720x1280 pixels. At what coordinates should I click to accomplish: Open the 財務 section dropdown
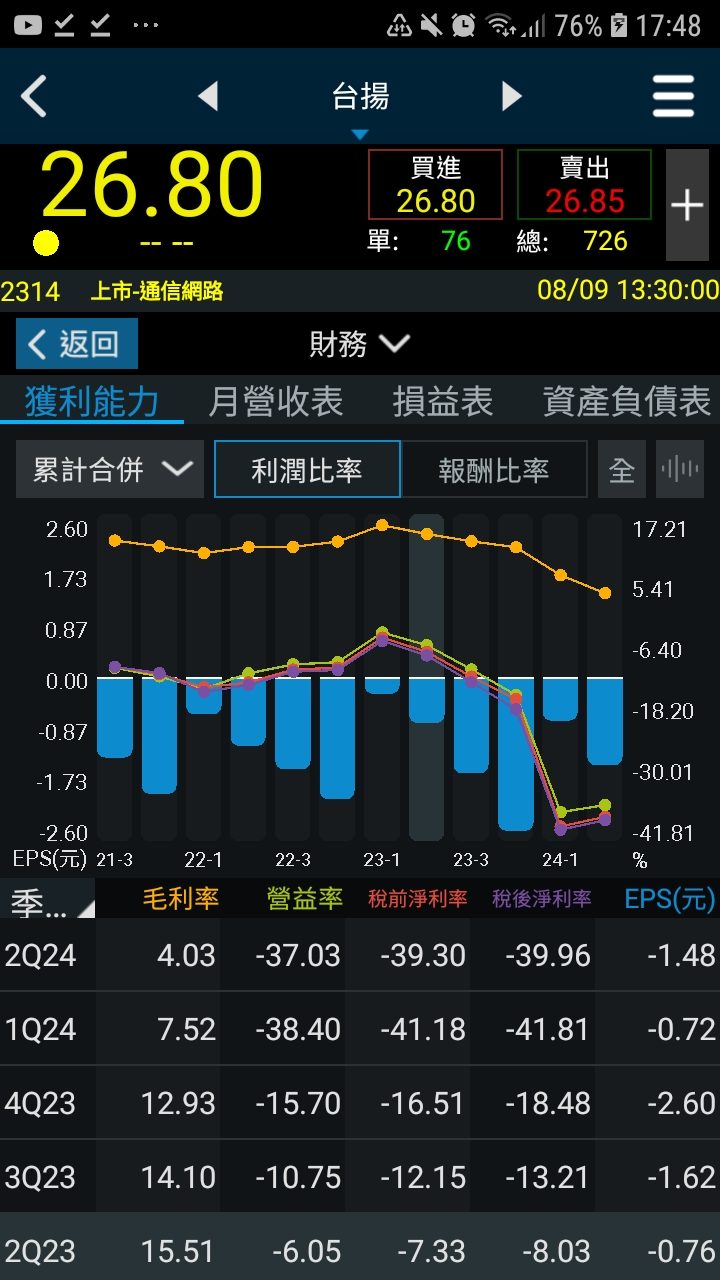[360, 344]
